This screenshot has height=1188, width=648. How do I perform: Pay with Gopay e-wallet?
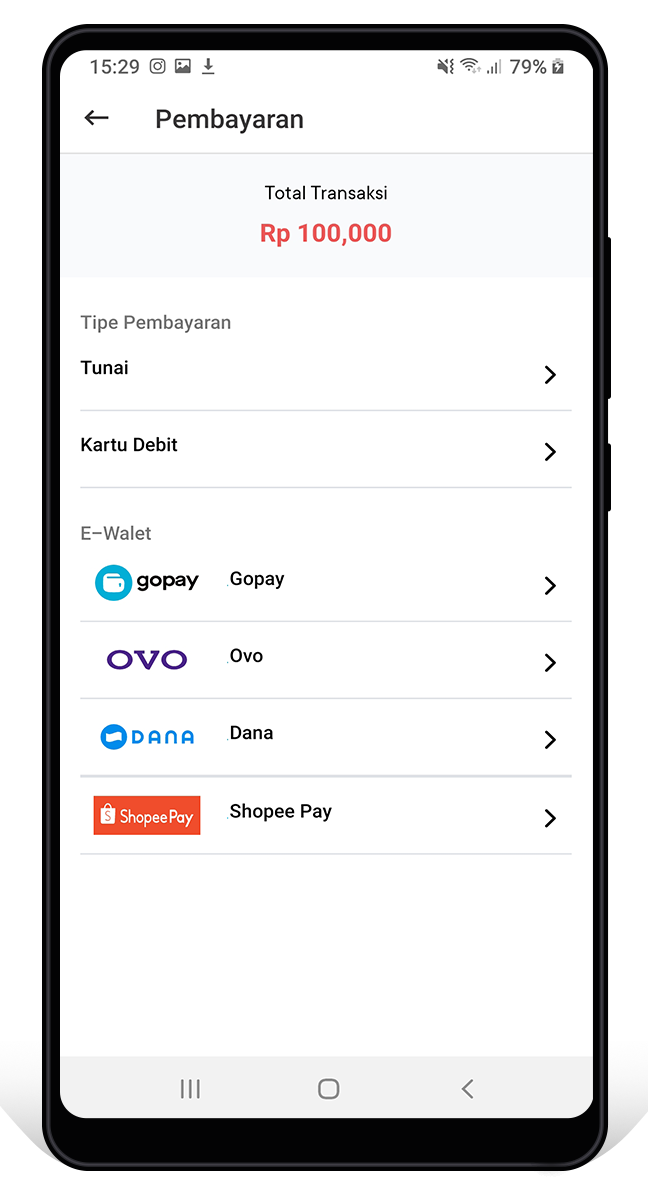[325, 583]
